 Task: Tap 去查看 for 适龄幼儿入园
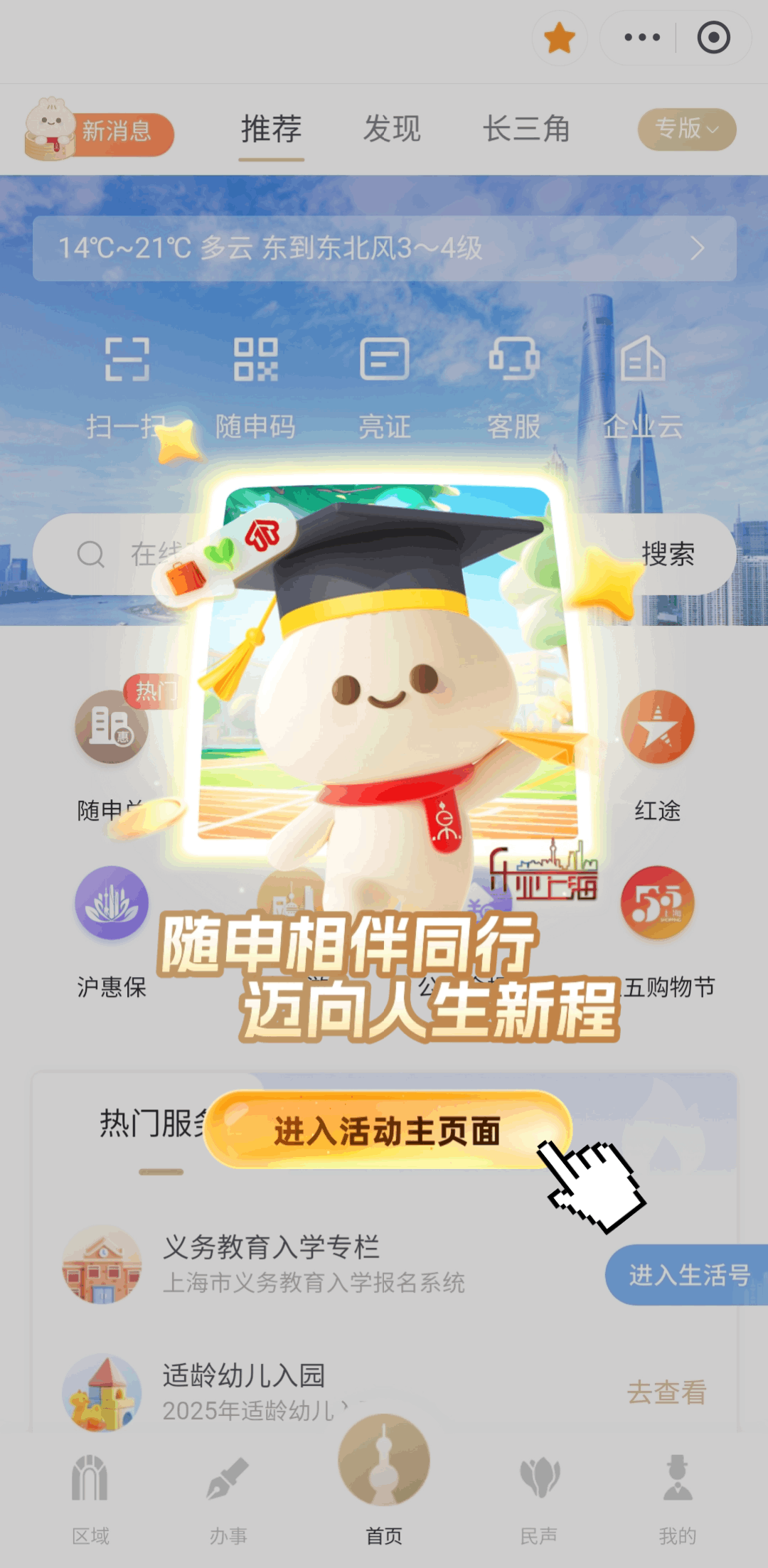click(x=666, y=1392)
